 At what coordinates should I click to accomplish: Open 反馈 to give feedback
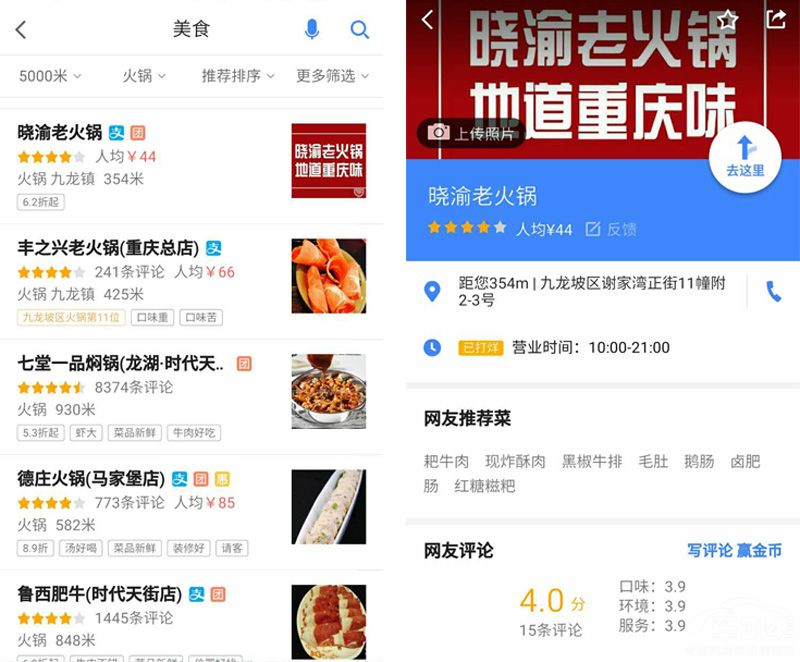click(611, 229)
